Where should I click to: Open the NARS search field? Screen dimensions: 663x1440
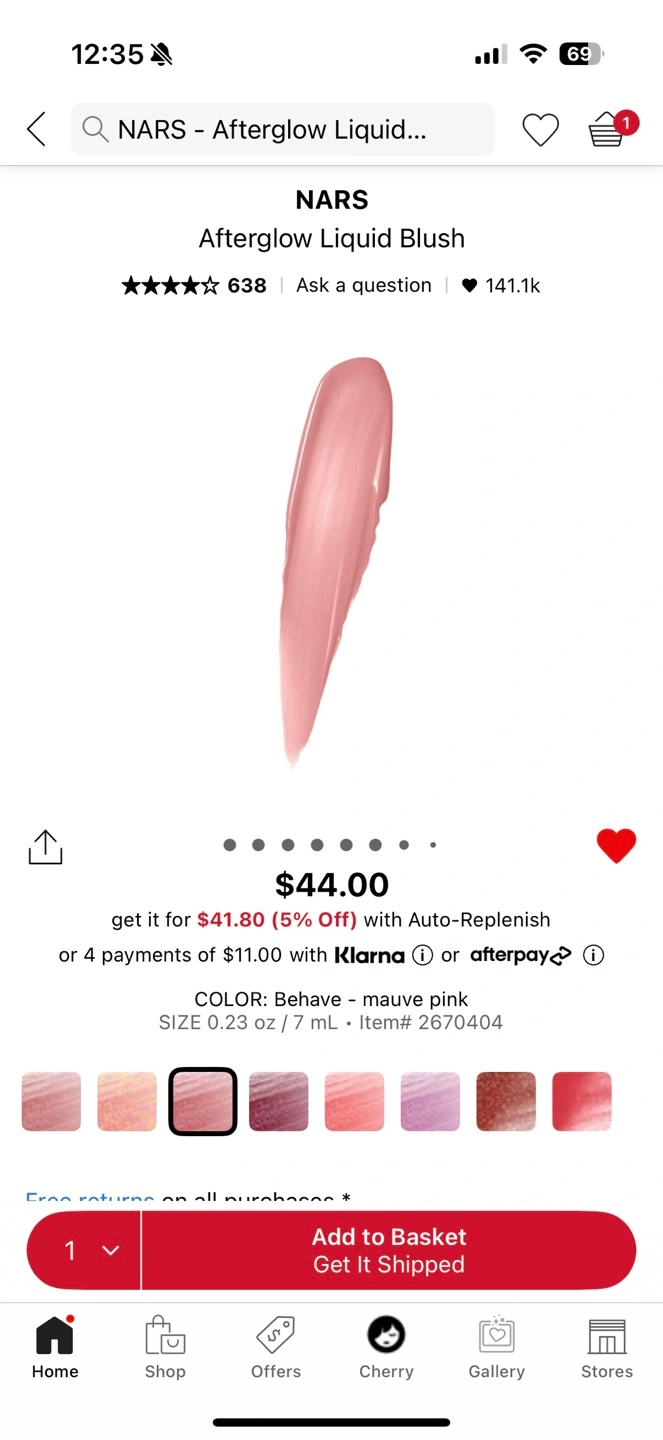click(x=283, y=129)
